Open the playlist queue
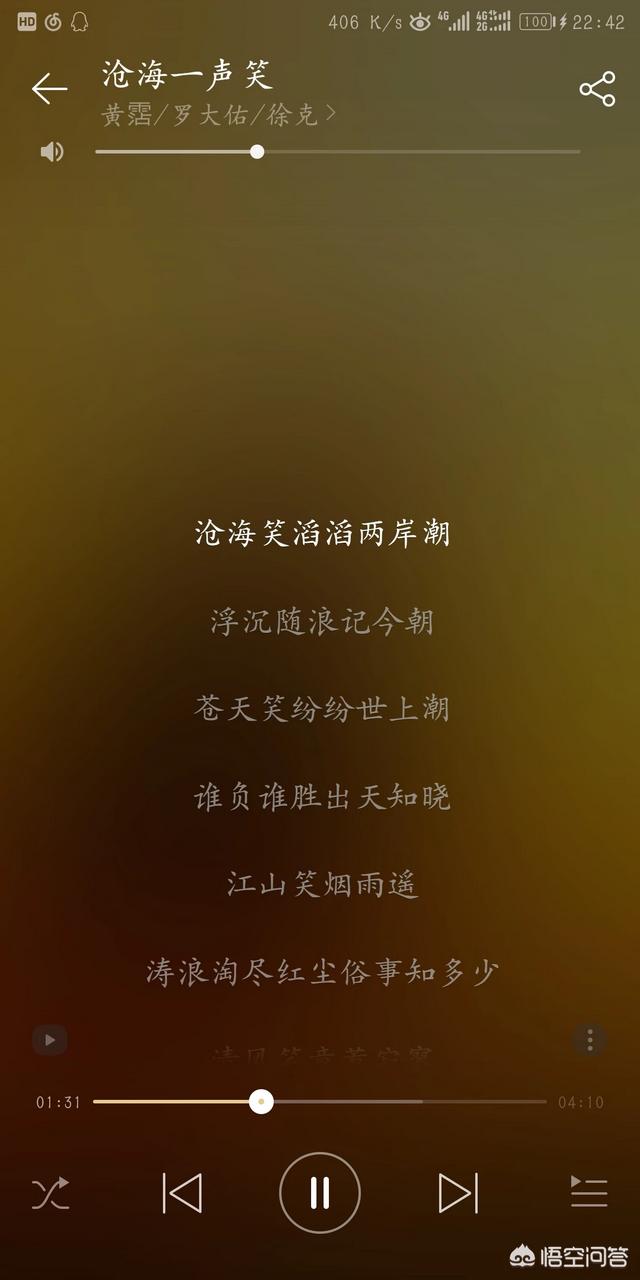 pos(589,1192)
